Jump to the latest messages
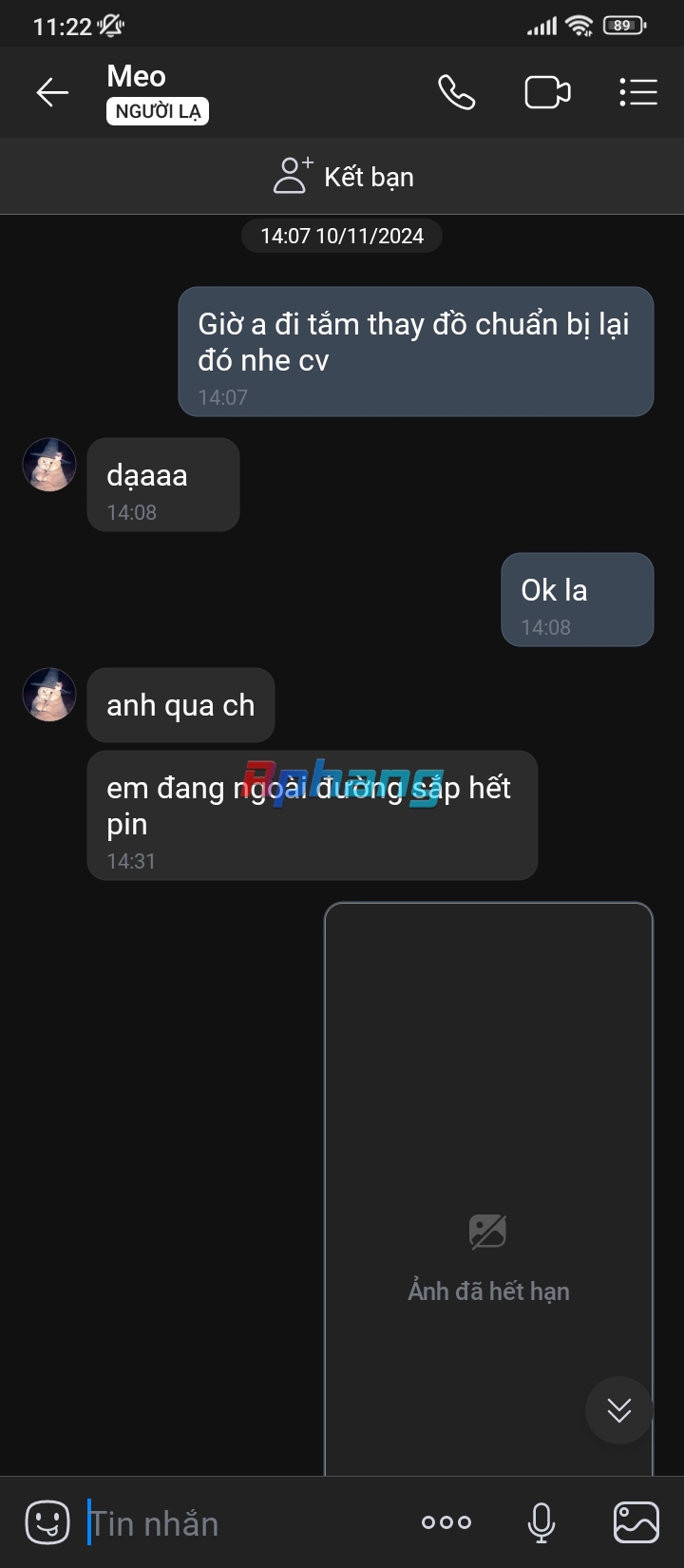The width and height of the screenshot is (684, 1568). [x=619, y=1410]
